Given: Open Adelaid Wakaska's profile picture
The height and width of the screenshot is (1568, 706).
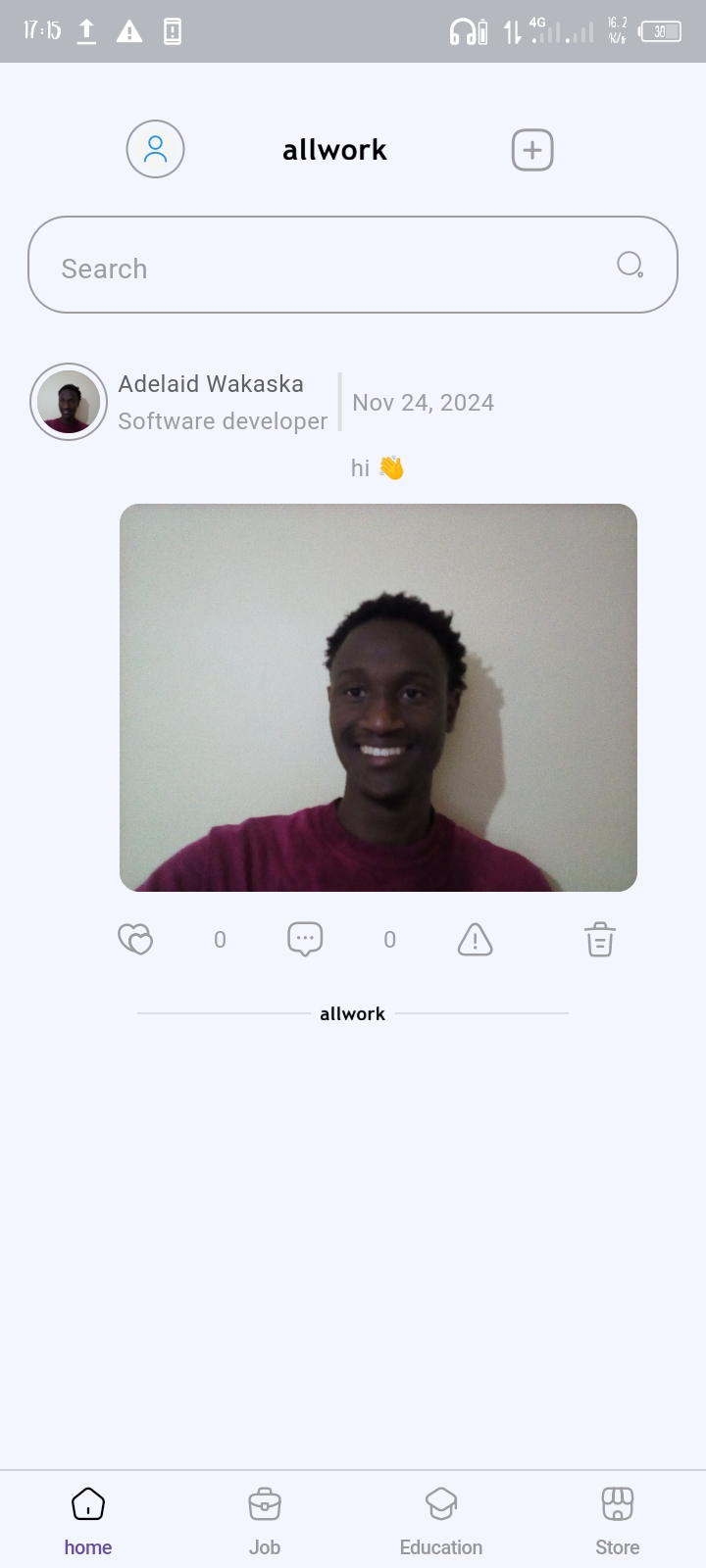Looking at the screenshot, I should pyautogui.click(x=68, y=402).
